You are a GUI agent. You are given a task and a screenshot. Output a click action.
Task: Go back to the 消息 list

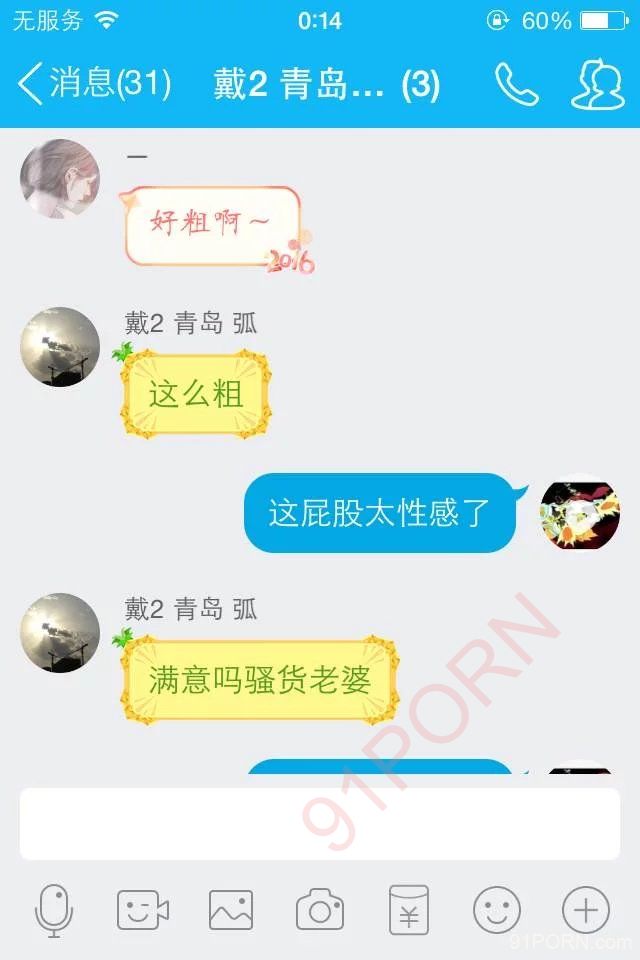pos(92,84)
